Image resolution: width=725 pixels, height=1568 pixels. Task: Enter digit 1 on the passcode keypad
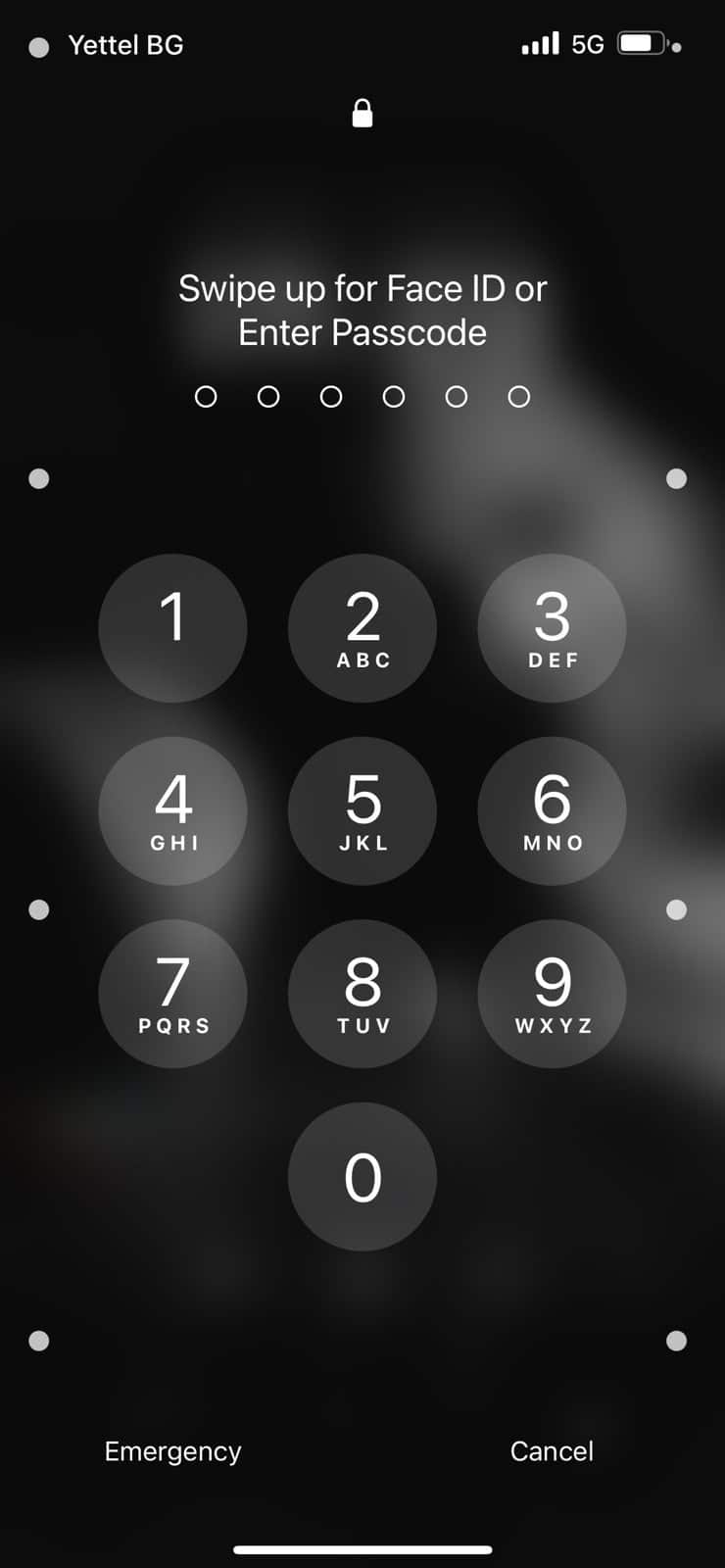tap(172, 627)
